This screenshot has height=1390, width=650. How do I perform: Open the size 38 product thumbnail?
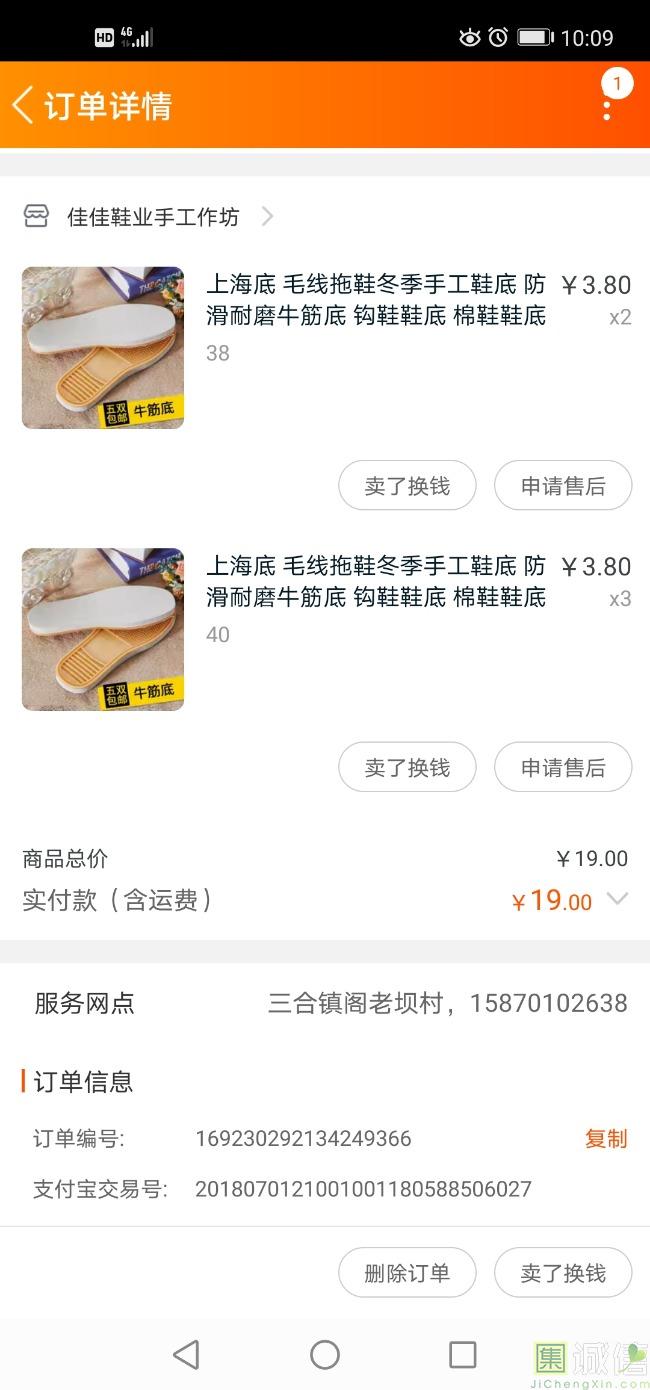pos(103,348)
